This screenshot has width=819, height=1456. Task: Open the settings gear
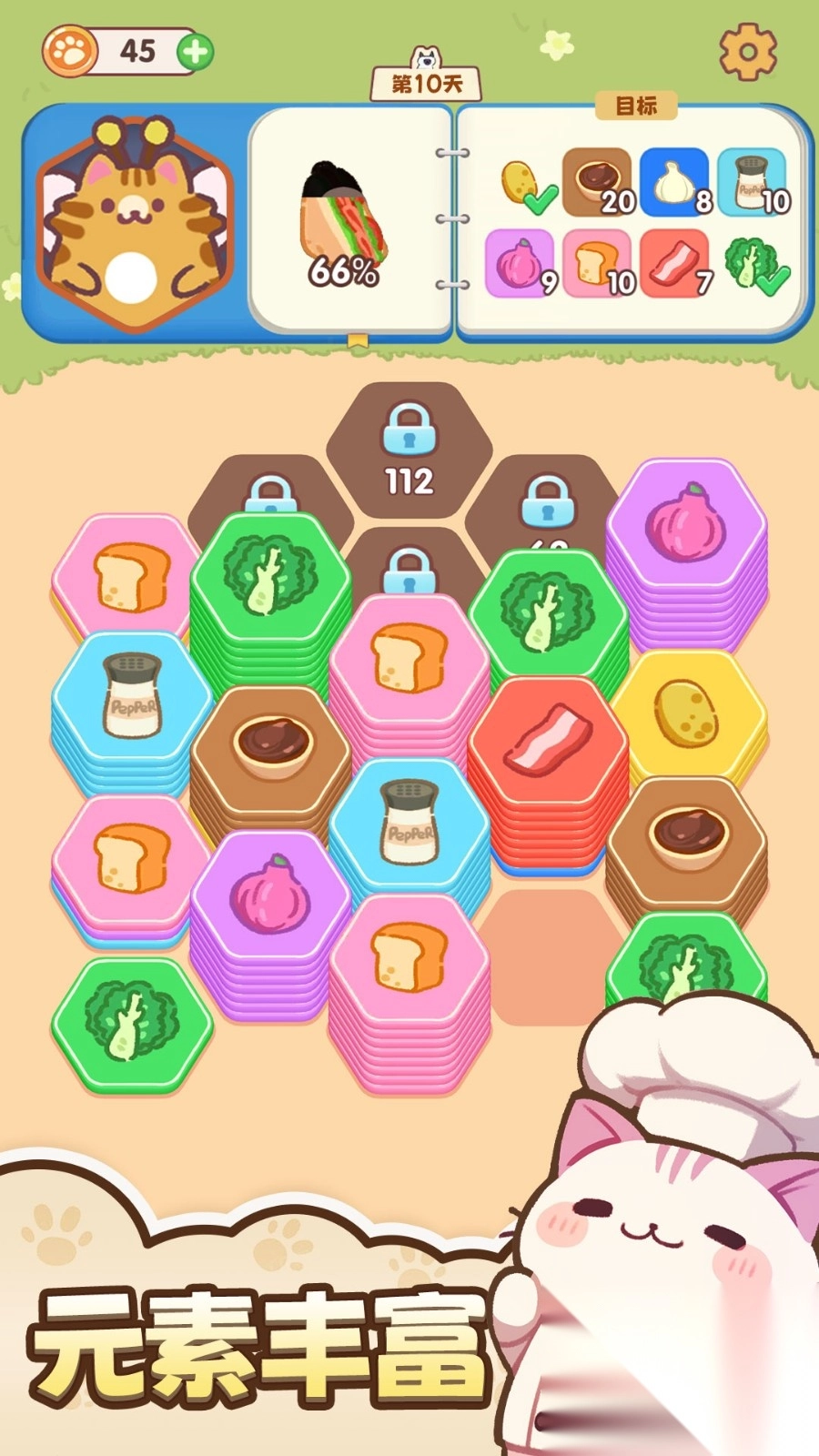pyautogui.click(x=748, y=51)
